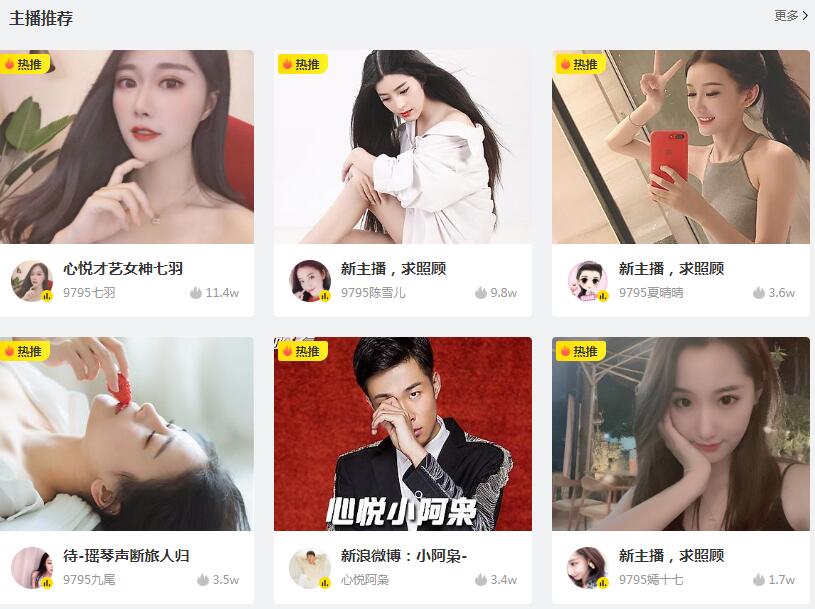
Task: Open 更多 to see more recommended hosts
Action: (x=791, y=16)
